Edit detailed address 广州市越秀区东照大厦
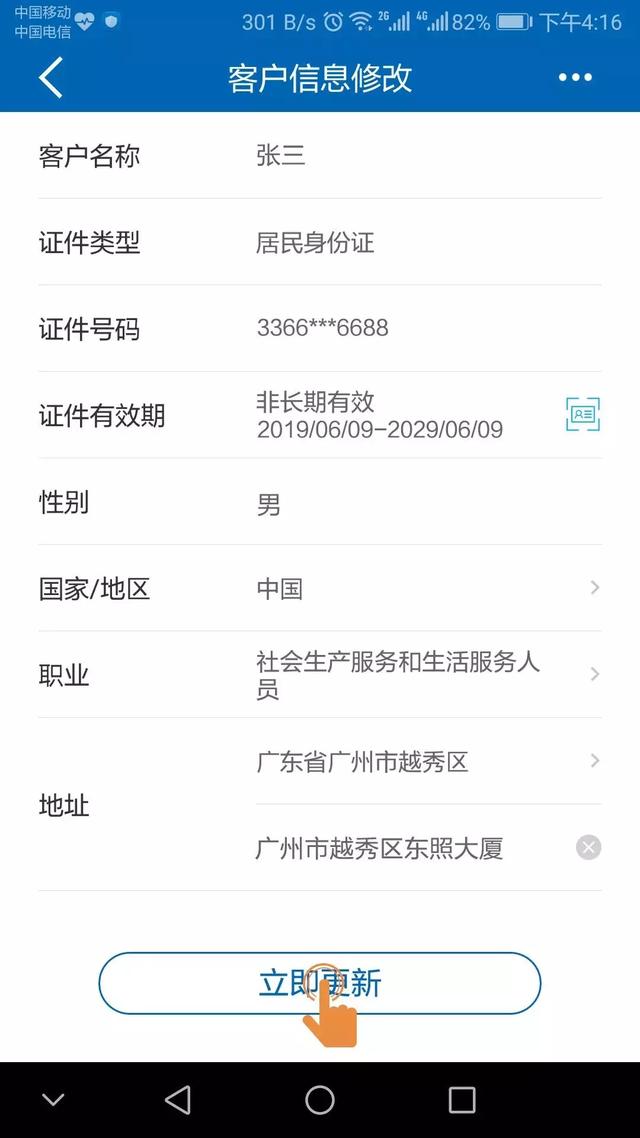Image resolution: width=640 pixels, height=1138 pixels. point(412,848)
